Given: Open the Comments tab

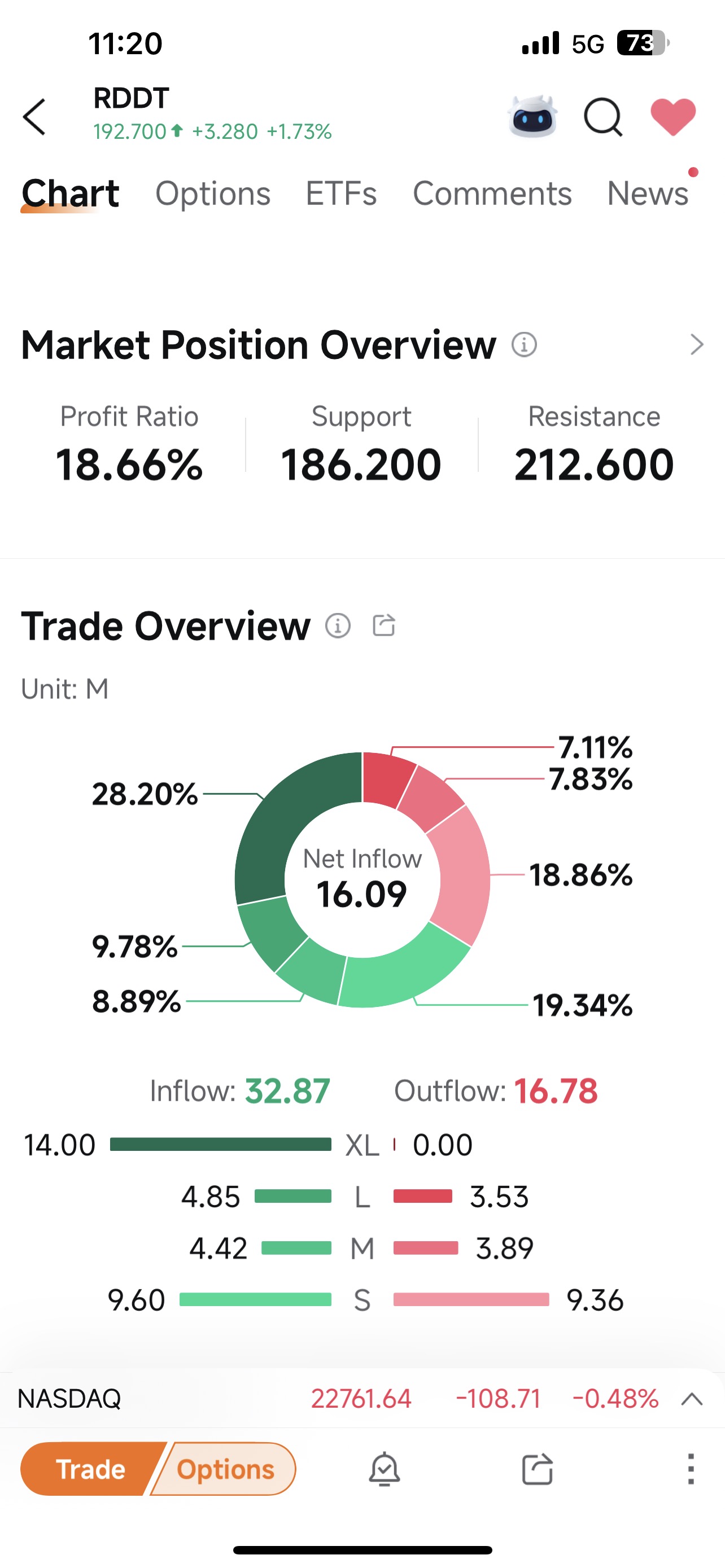Looking at the screenshot, I should coord(492,194).
